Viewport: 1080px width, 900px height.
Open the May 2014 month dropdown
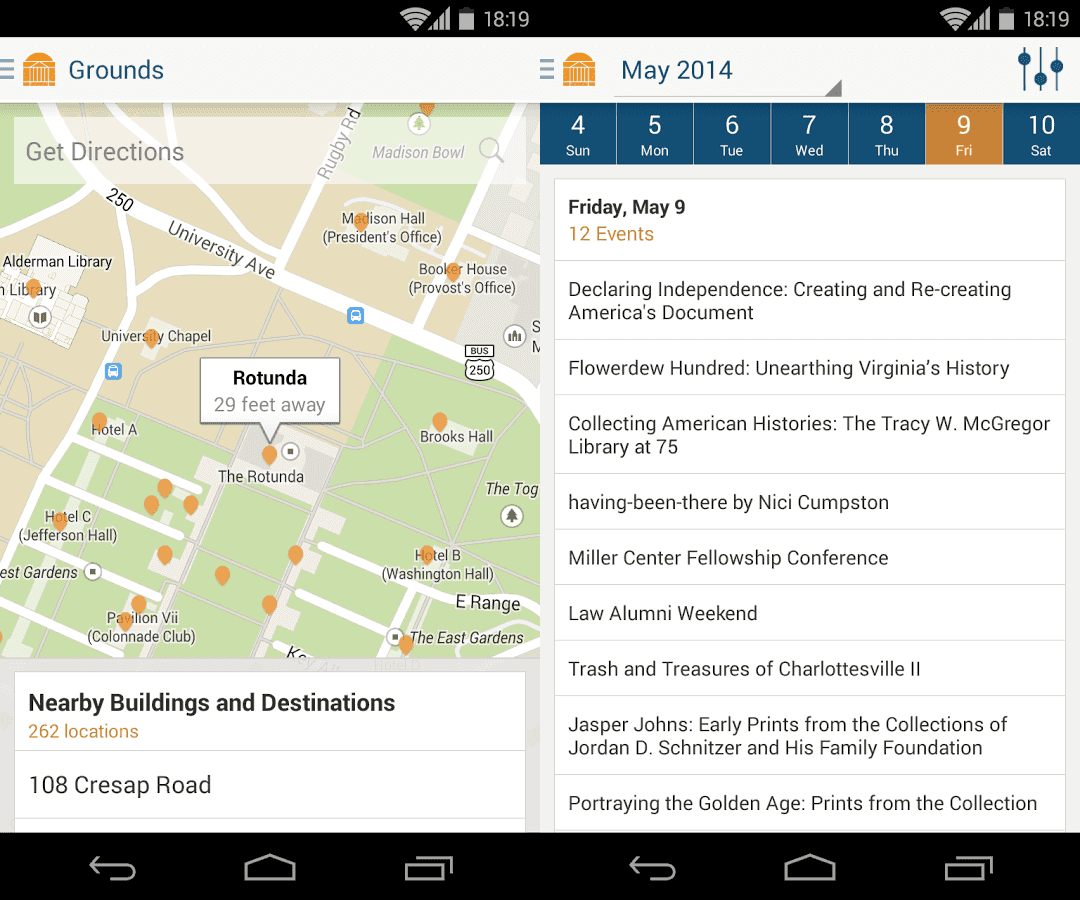[x=727, y=71]
